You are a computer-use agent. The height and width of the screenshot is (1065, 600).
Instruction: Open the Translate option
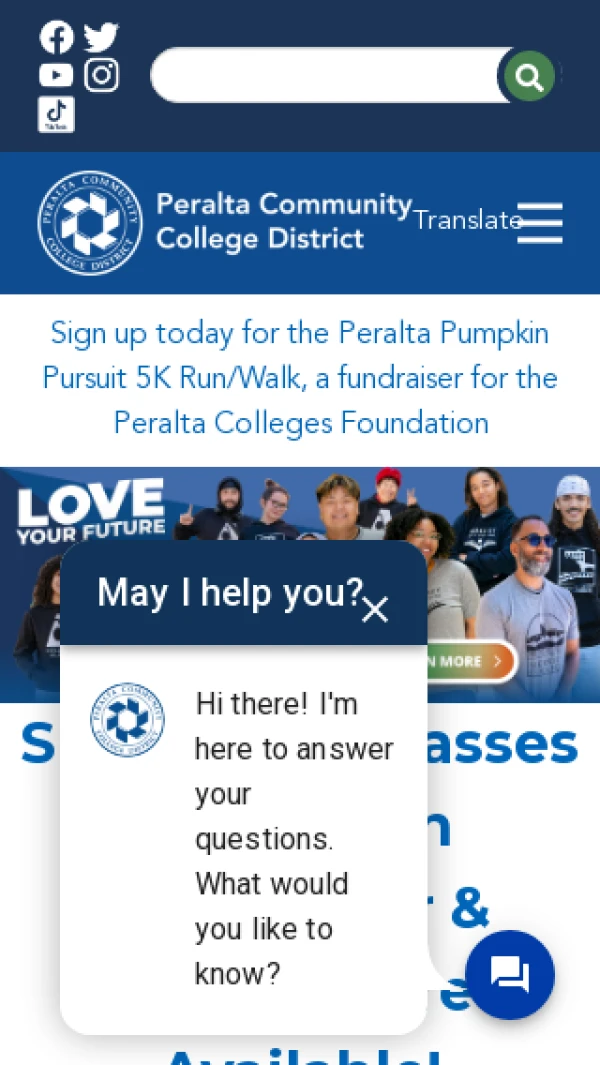click(467, 220)
